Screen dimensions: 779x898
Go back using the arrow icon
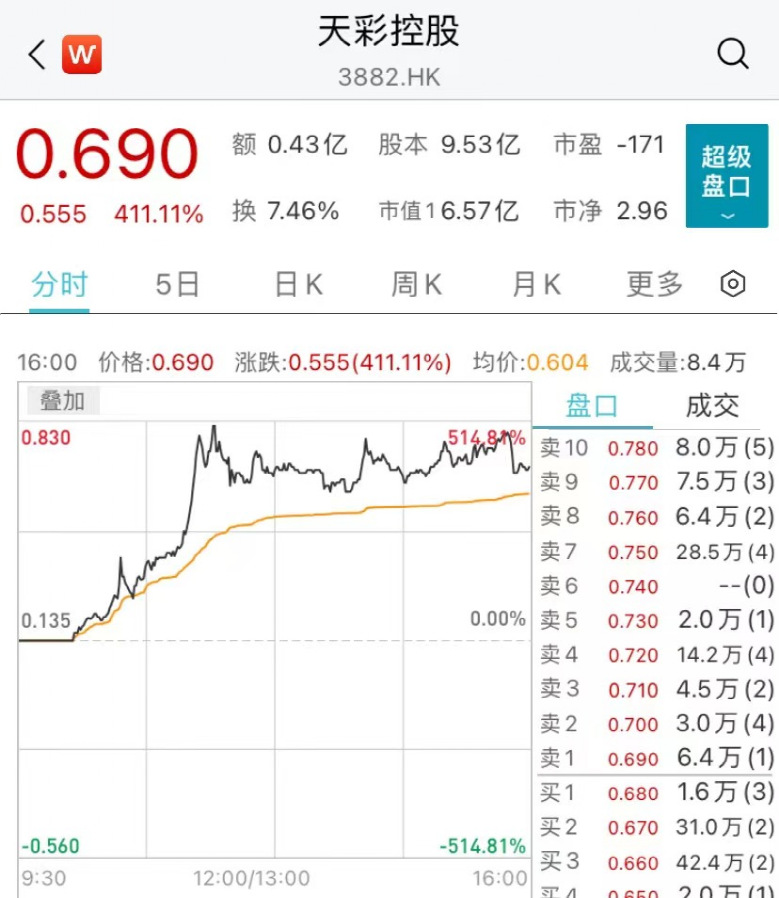(x=37, y=54)
